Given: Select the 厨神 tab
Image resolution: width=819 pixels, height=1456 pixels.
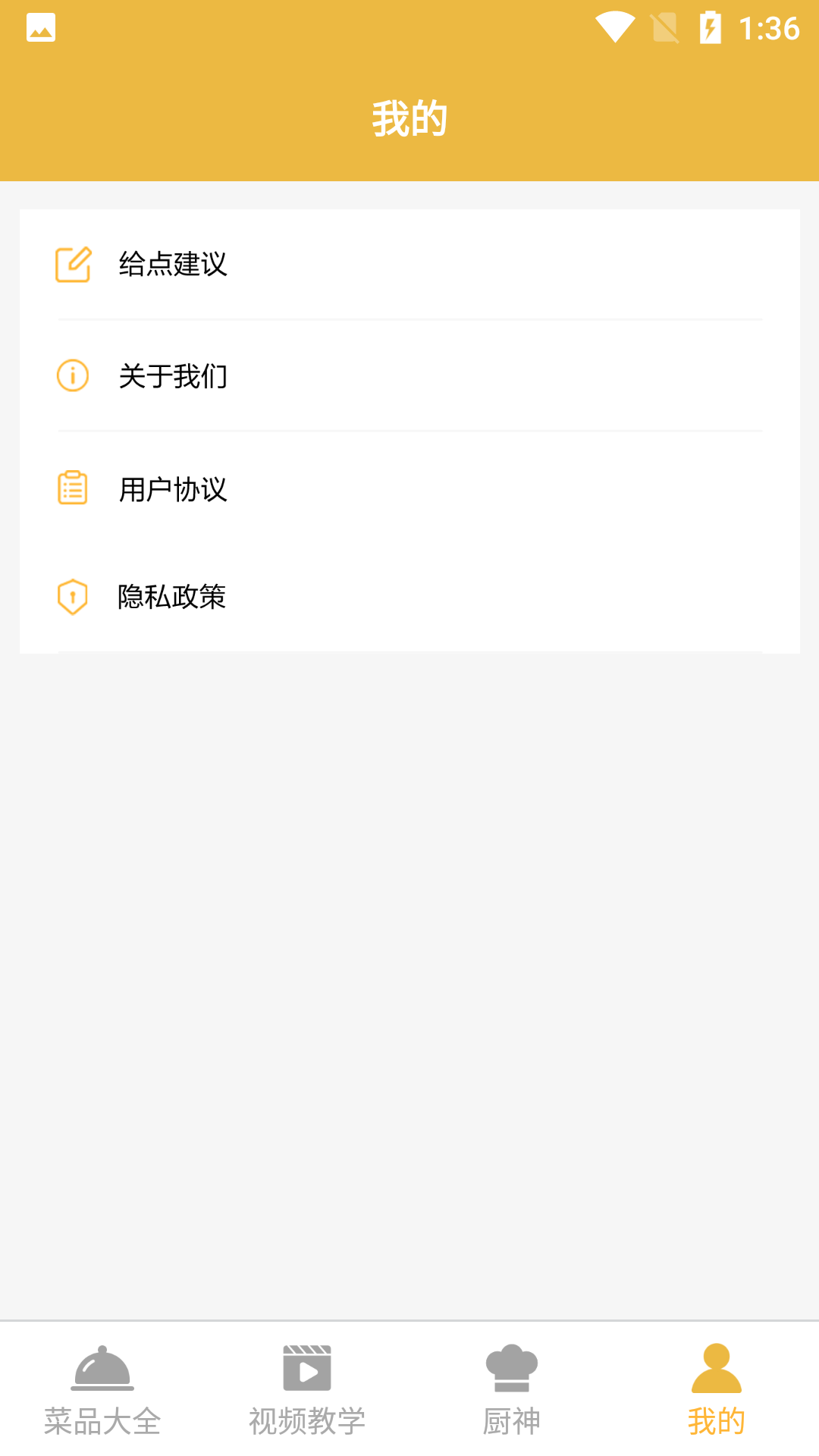Looking at the screenshot, I should pyautogui.click(x=512, y=1391).
